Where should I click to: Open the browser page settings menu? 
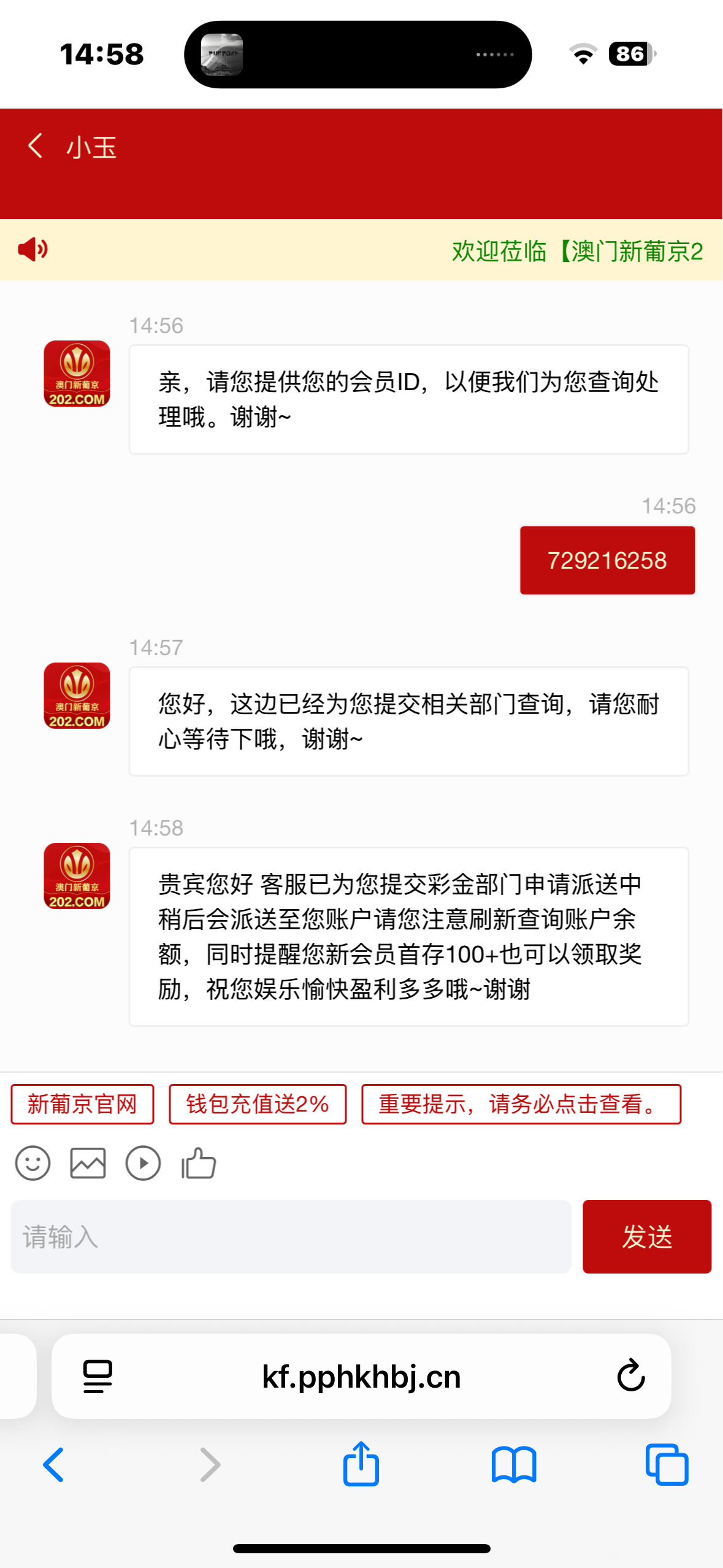point(98,1377)
